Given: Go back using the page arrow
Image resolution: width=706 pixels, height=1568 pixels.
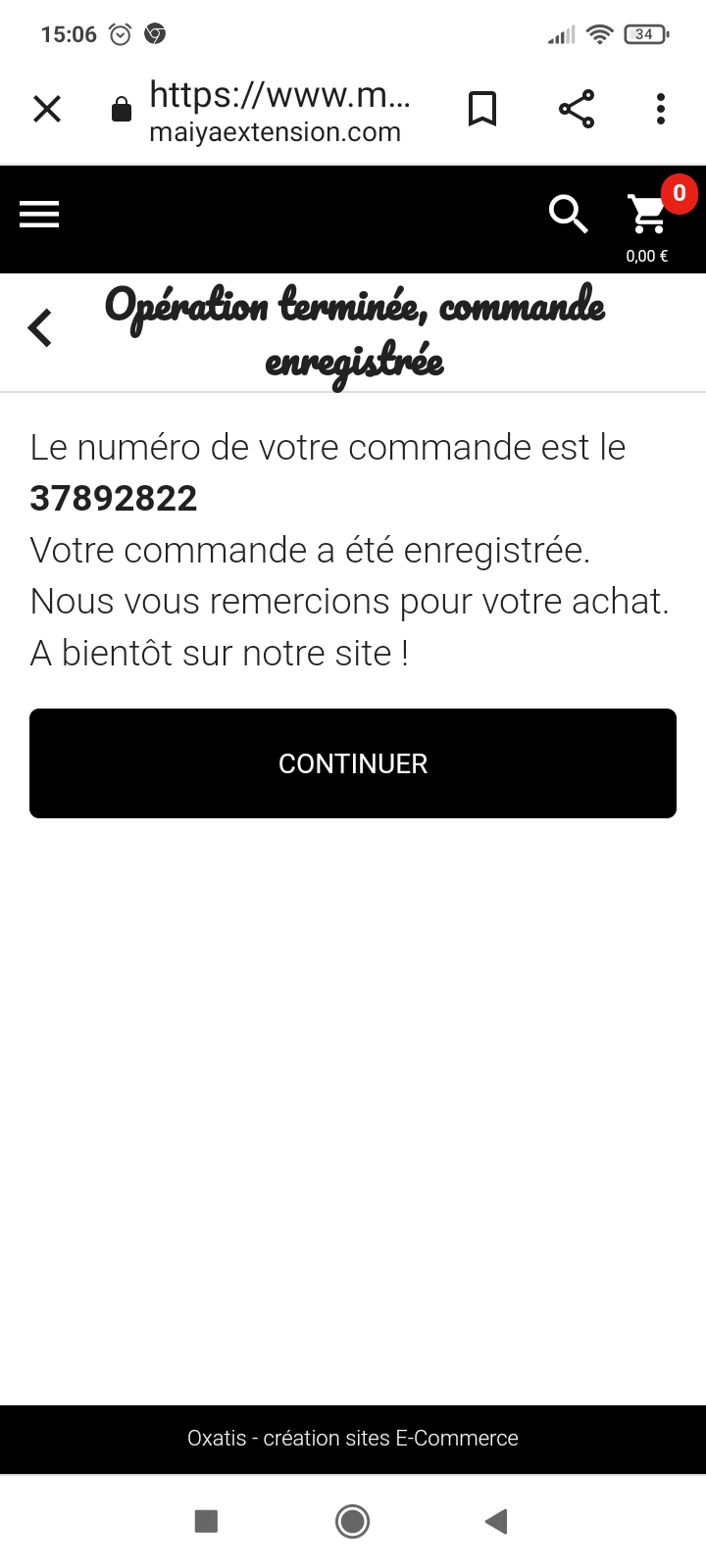Looking at the screenshot, I should (40, 328).
